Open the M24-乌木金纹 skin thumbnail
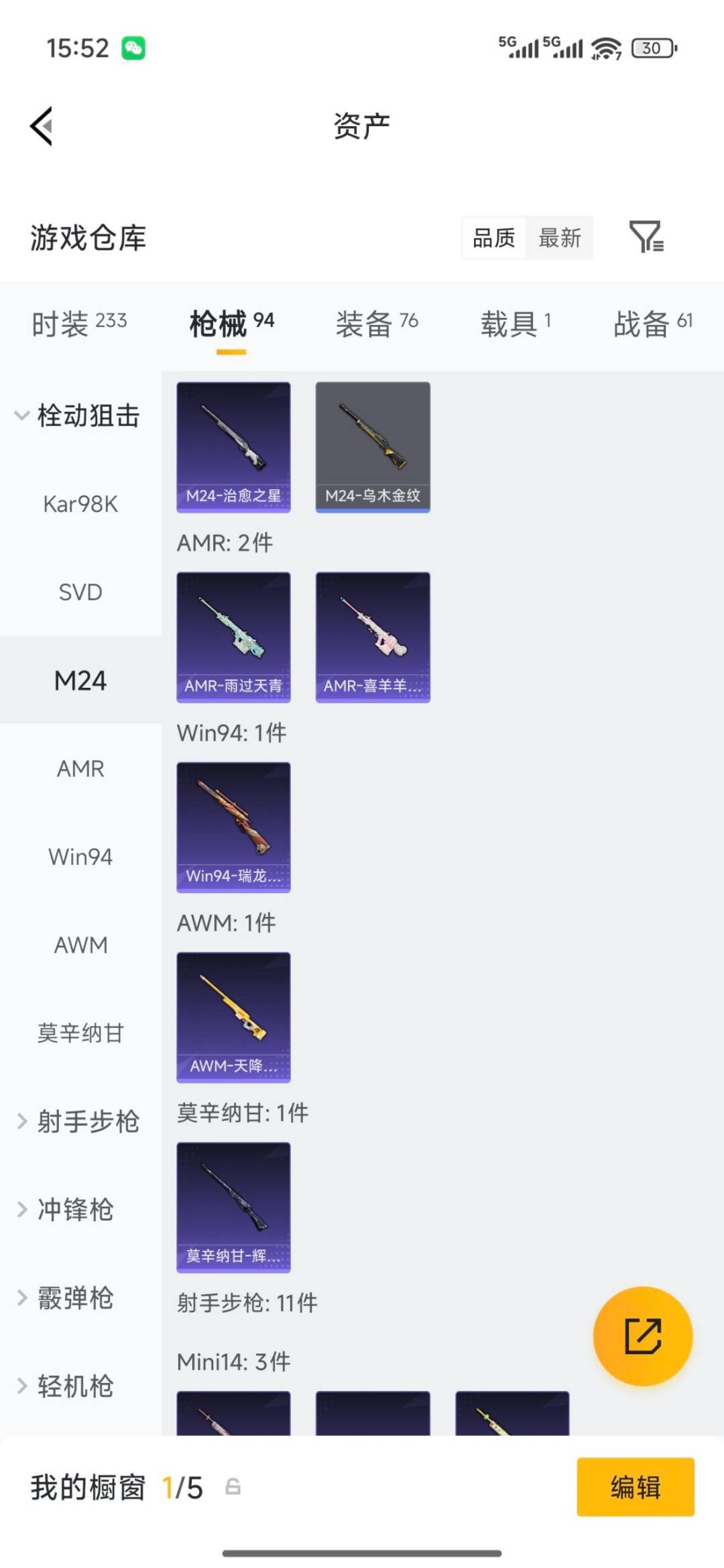This screenshot has width=724, height=1568. click(373, 447)
